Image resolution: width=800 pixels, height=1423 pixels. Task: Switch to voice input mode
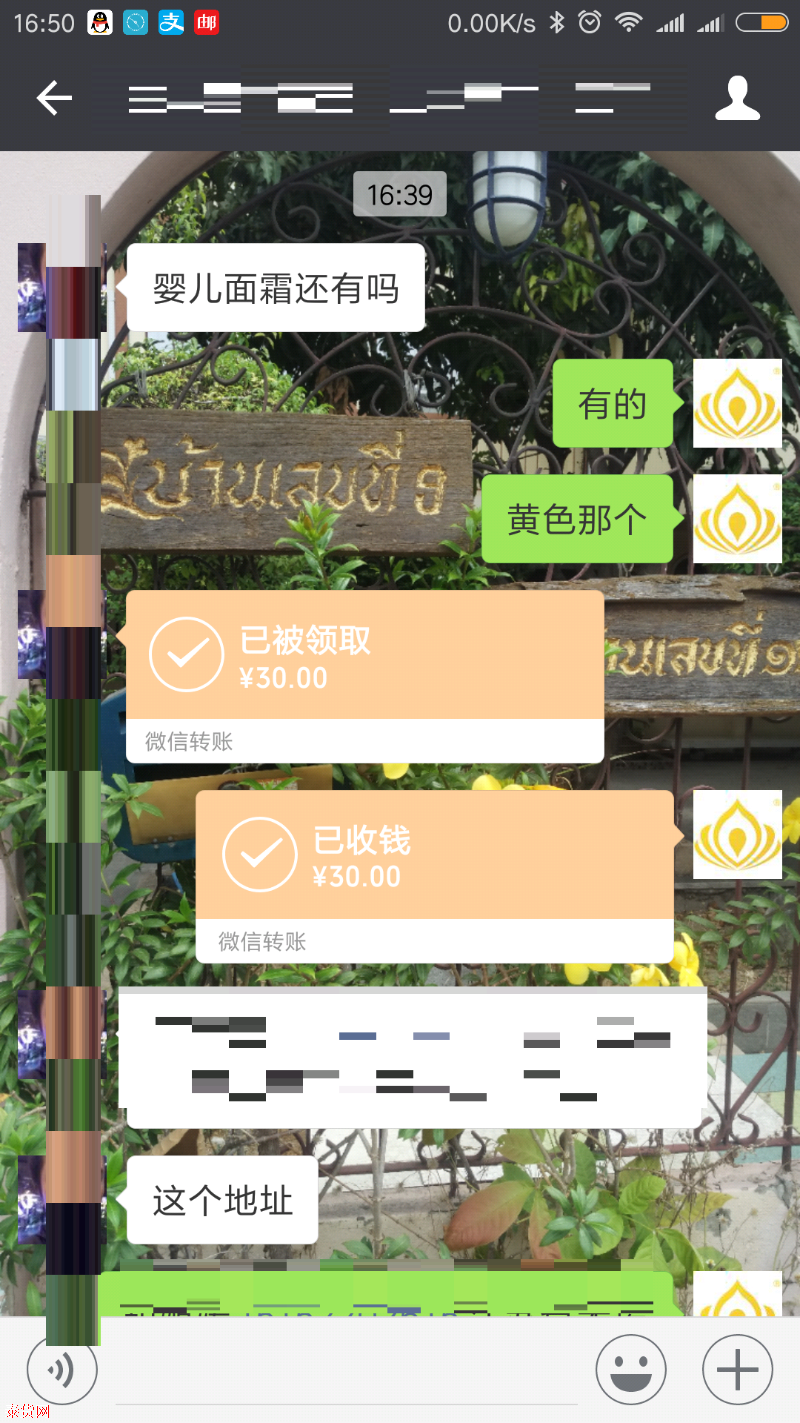62,1371
